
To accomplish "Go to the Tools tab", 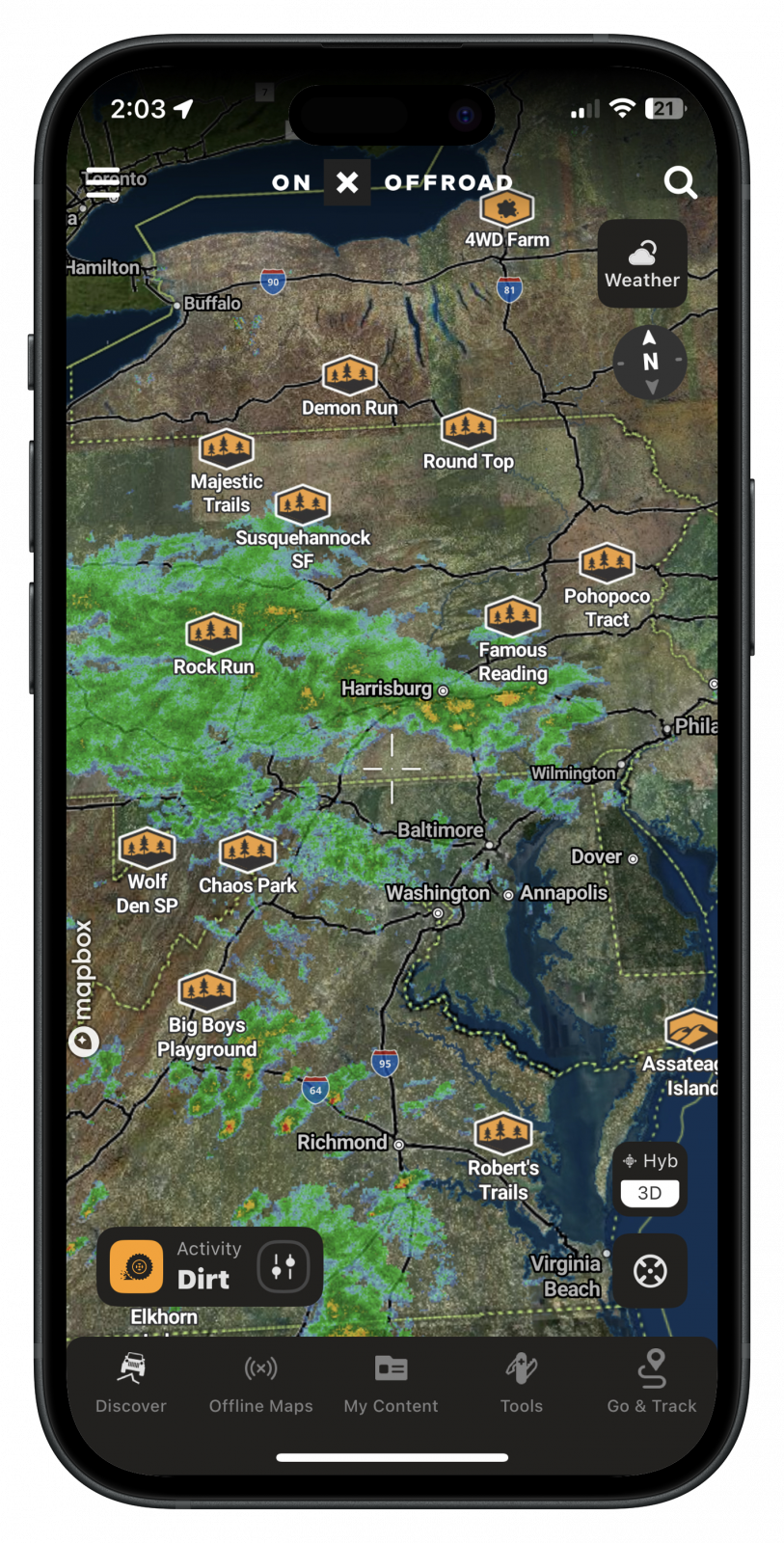I will pyautogui.click(x=521, y=1382).
